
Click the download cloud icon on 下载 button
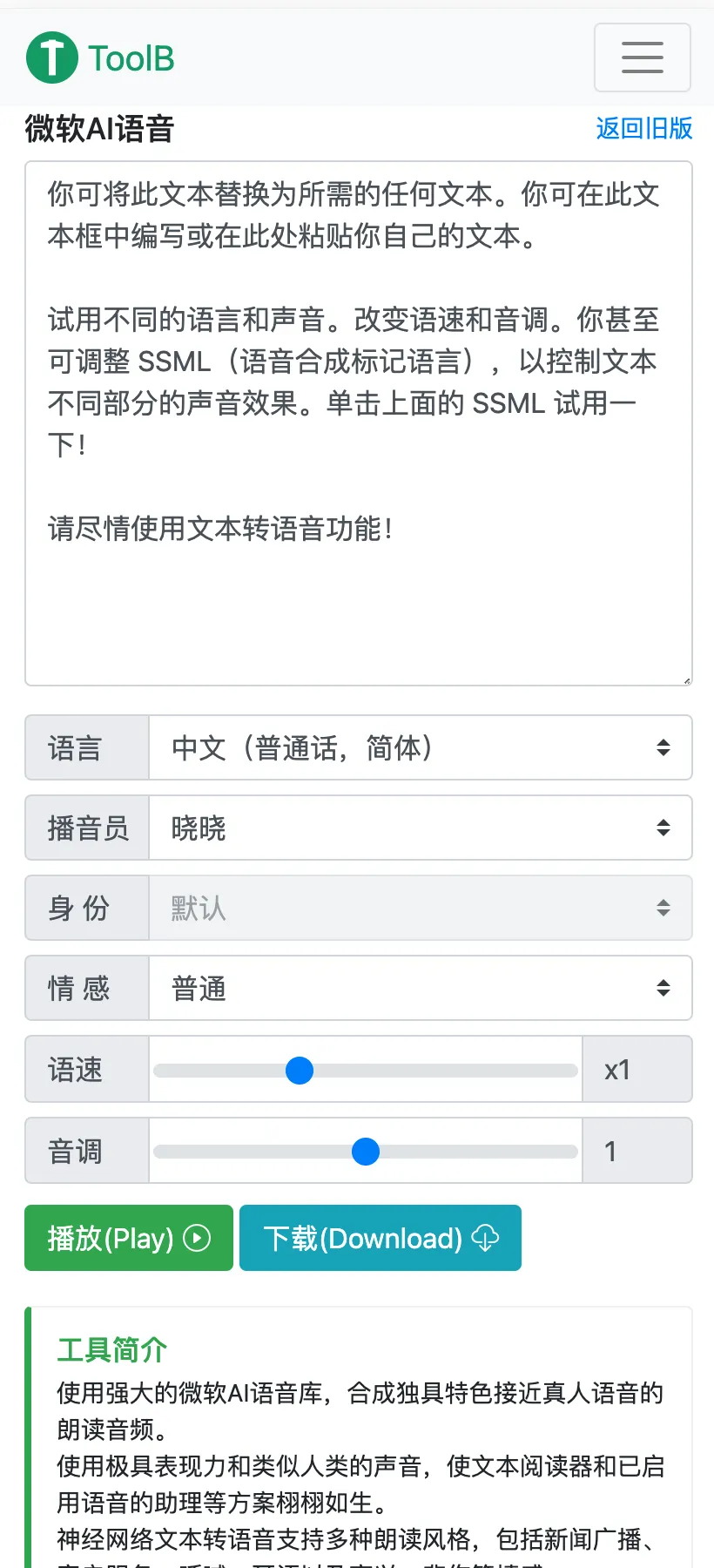tap(487, 1238)
